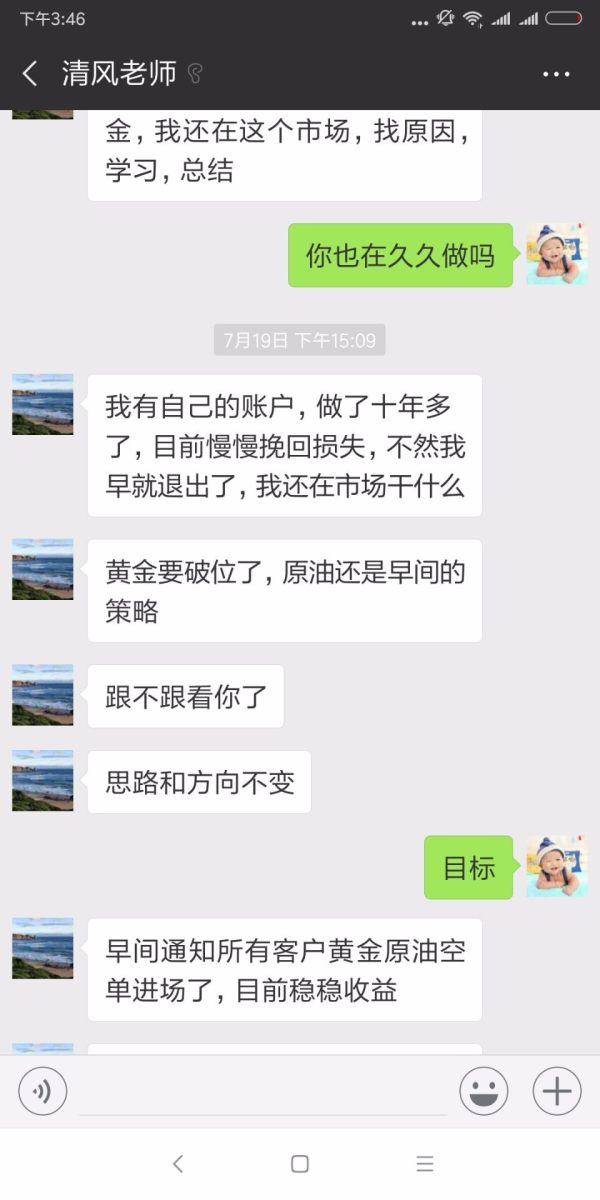Tap the message text field
The image size is (600, 1200).
[262, 1090]
